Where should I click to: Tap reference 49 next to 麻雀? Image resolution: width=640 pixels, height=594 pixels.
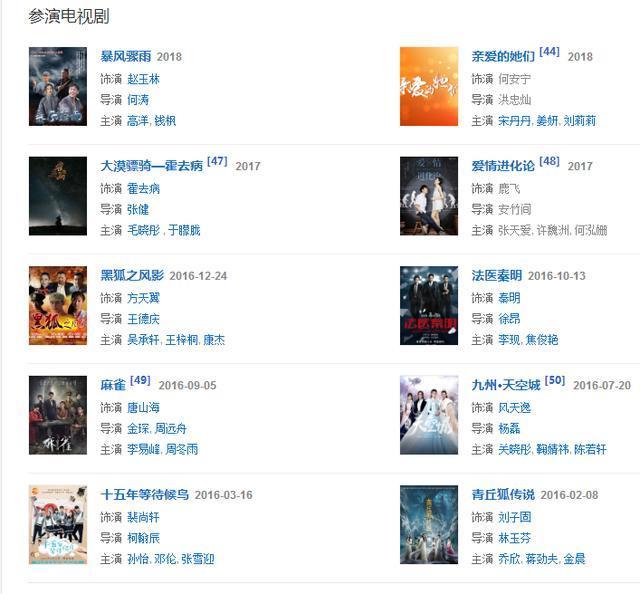point(140,381)
